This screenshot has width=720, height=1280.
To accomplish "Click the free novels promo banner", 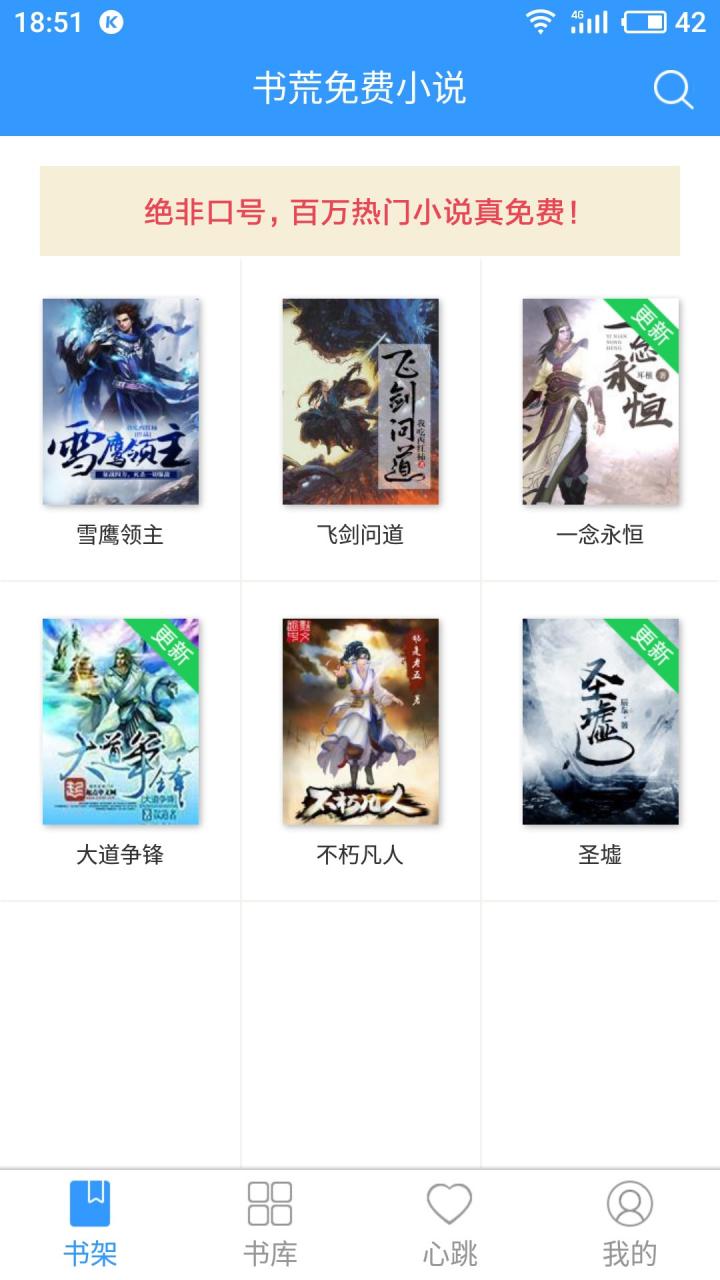I will 360,208.
